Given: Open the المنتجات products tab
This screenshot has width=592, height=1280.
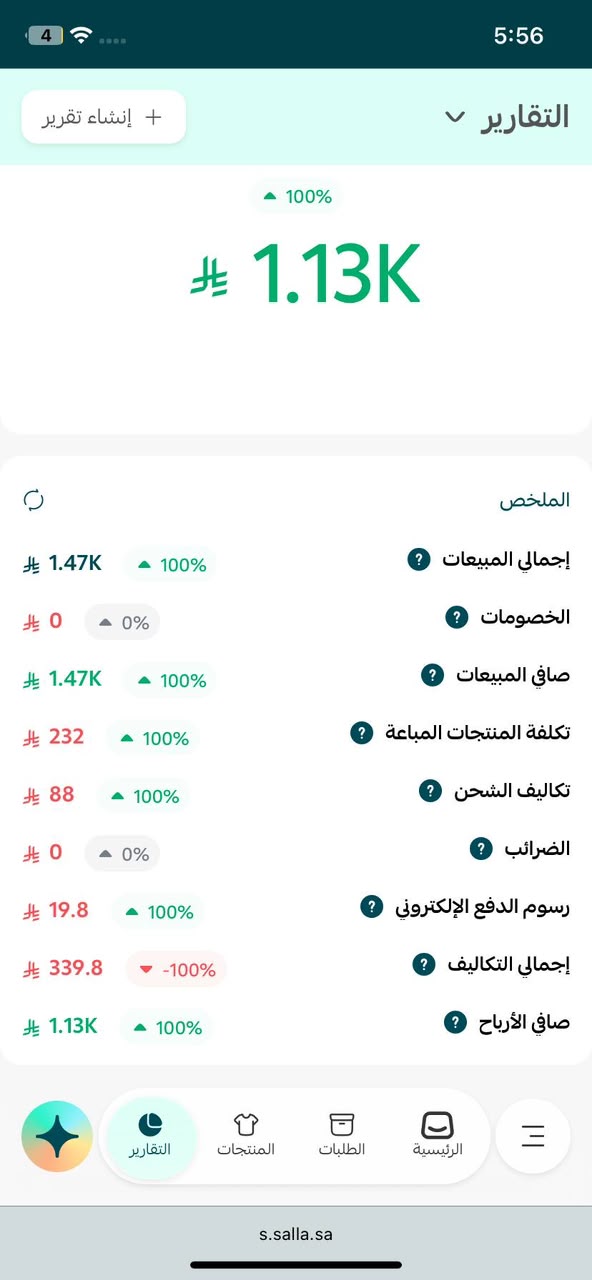Looking at the screenshot, I should (246, 1135).
